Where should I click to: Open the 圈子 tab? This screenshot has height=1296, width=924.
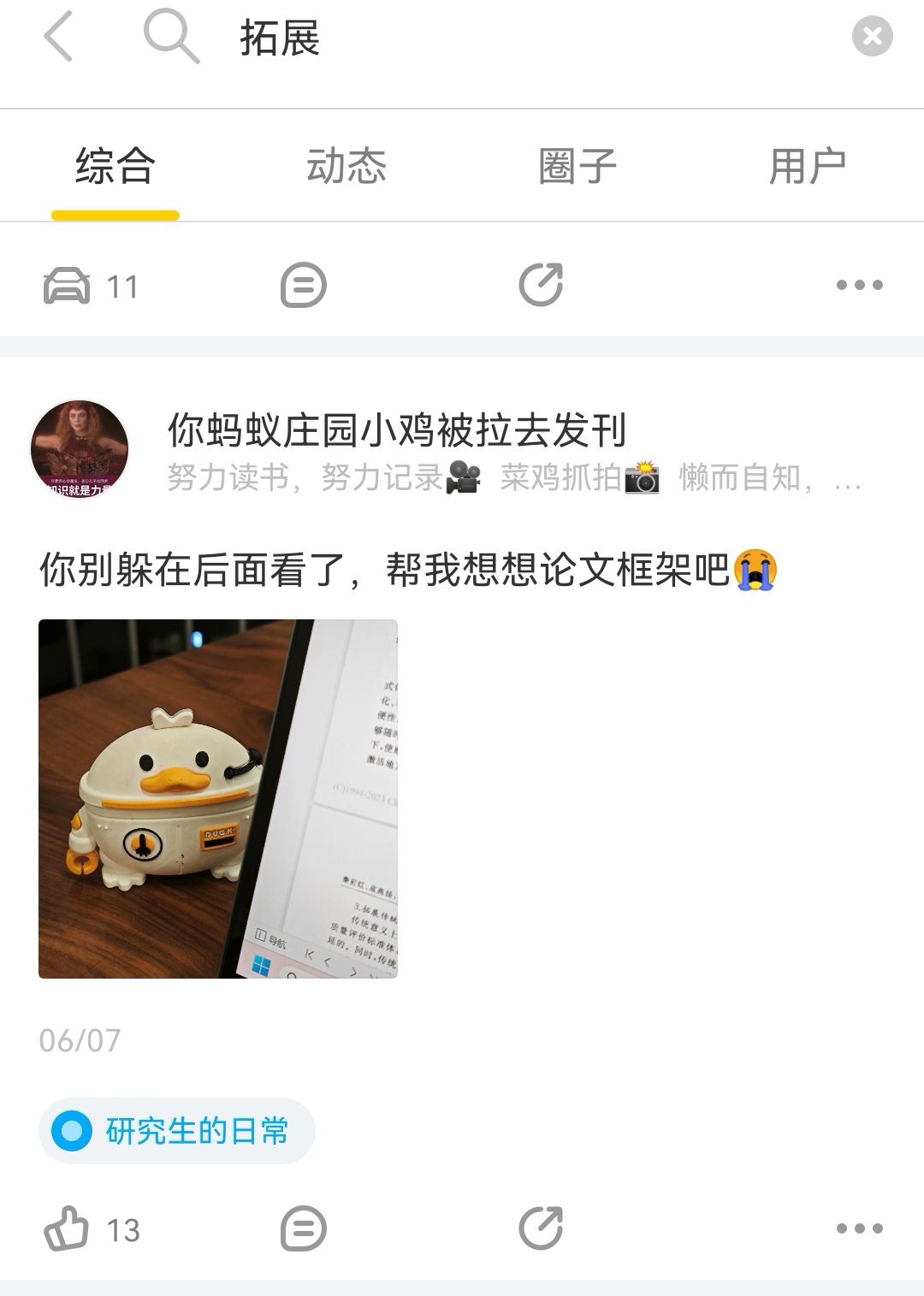point(577,166)
